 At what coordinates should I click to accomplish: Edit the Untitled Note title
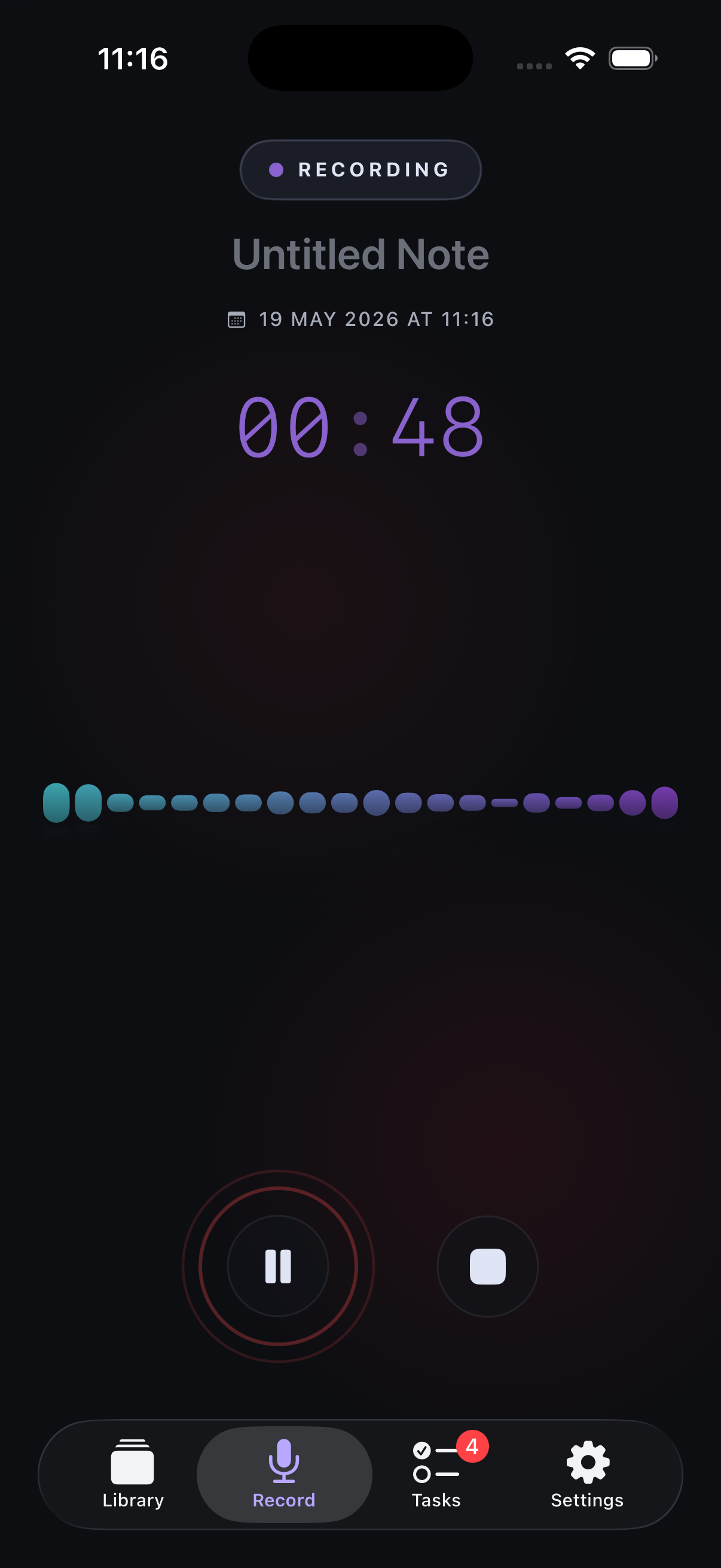(361, 254)
